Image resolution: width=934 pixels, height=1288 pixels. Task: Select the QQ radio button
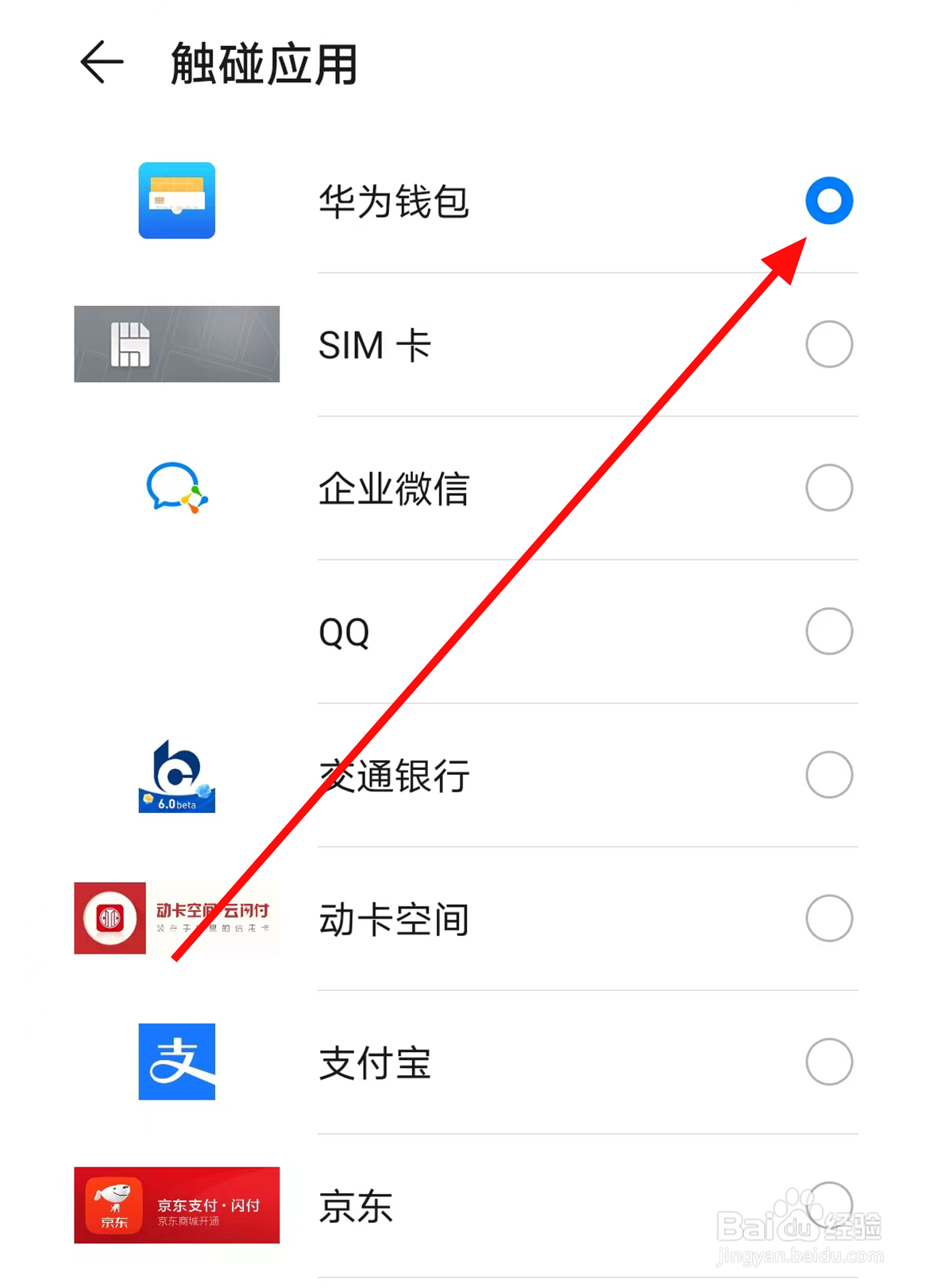pos(828,631)
